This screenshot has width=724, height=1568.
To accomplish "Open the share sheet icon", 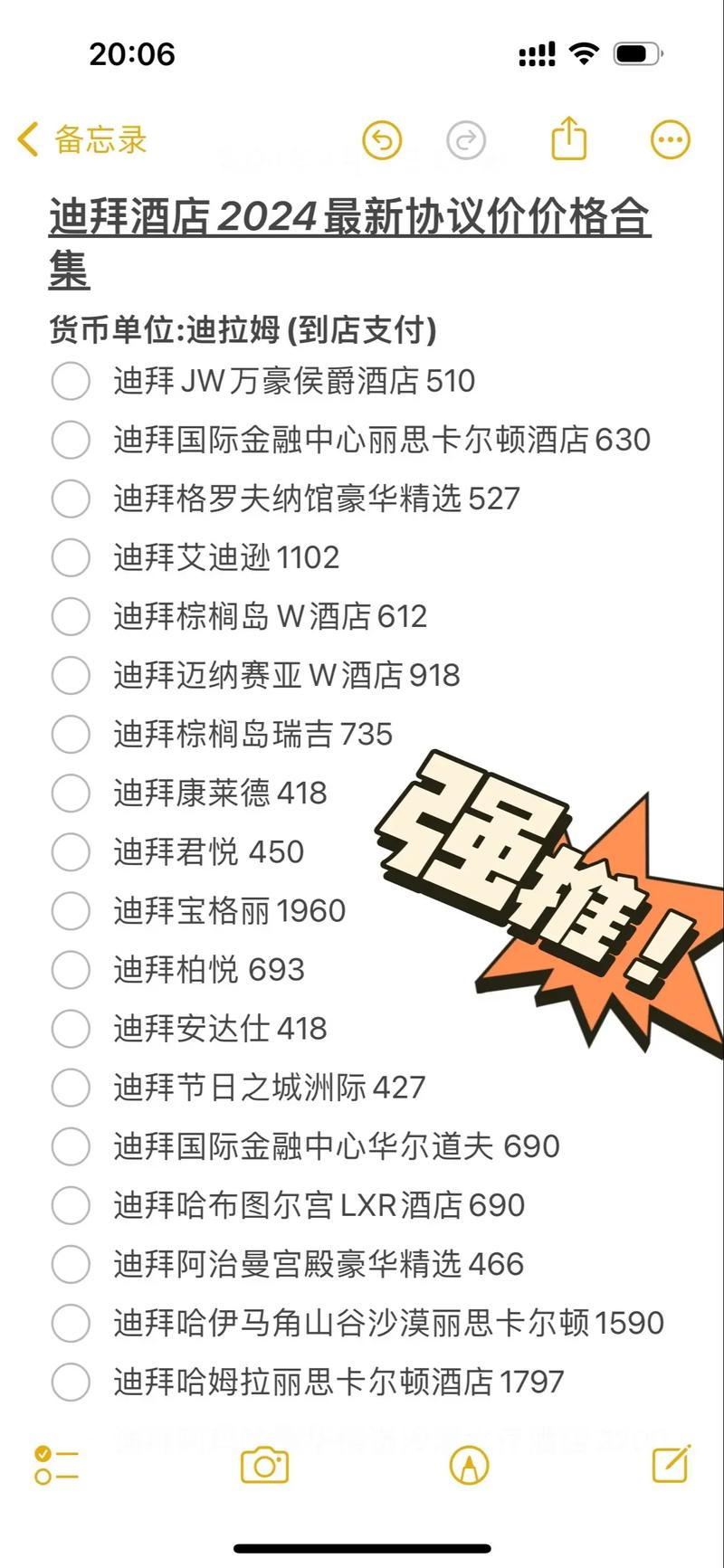I will pyautogui.click(x=568, y=140).
